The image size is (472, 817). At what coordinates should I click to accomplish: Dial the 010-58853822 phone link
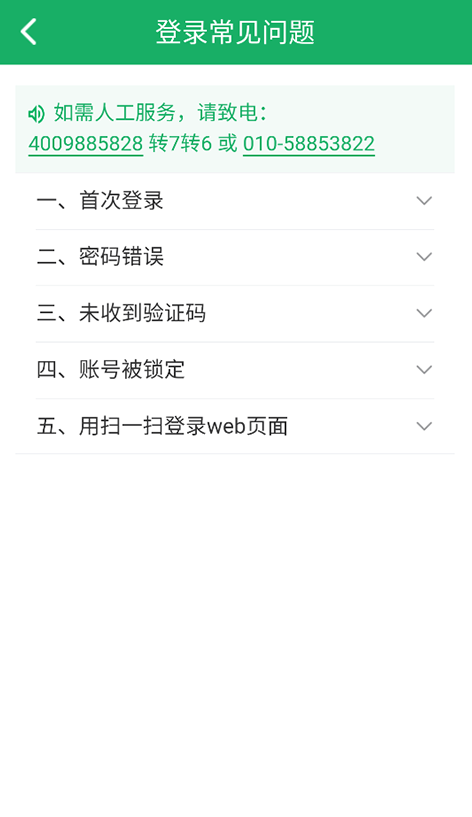click(x=309, y=144)
